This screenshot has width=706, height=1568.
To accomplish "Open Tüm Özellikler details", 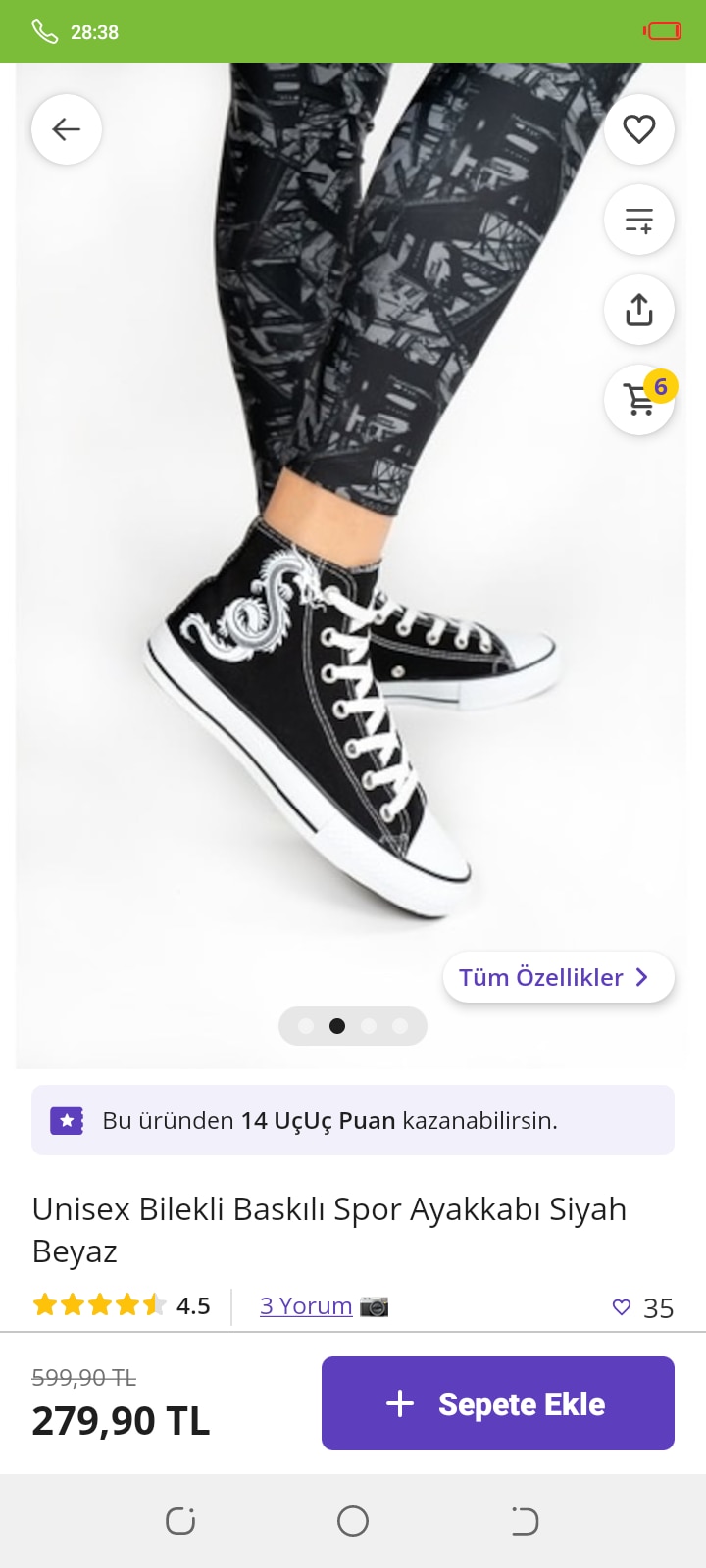I will (x=558, y=977).
